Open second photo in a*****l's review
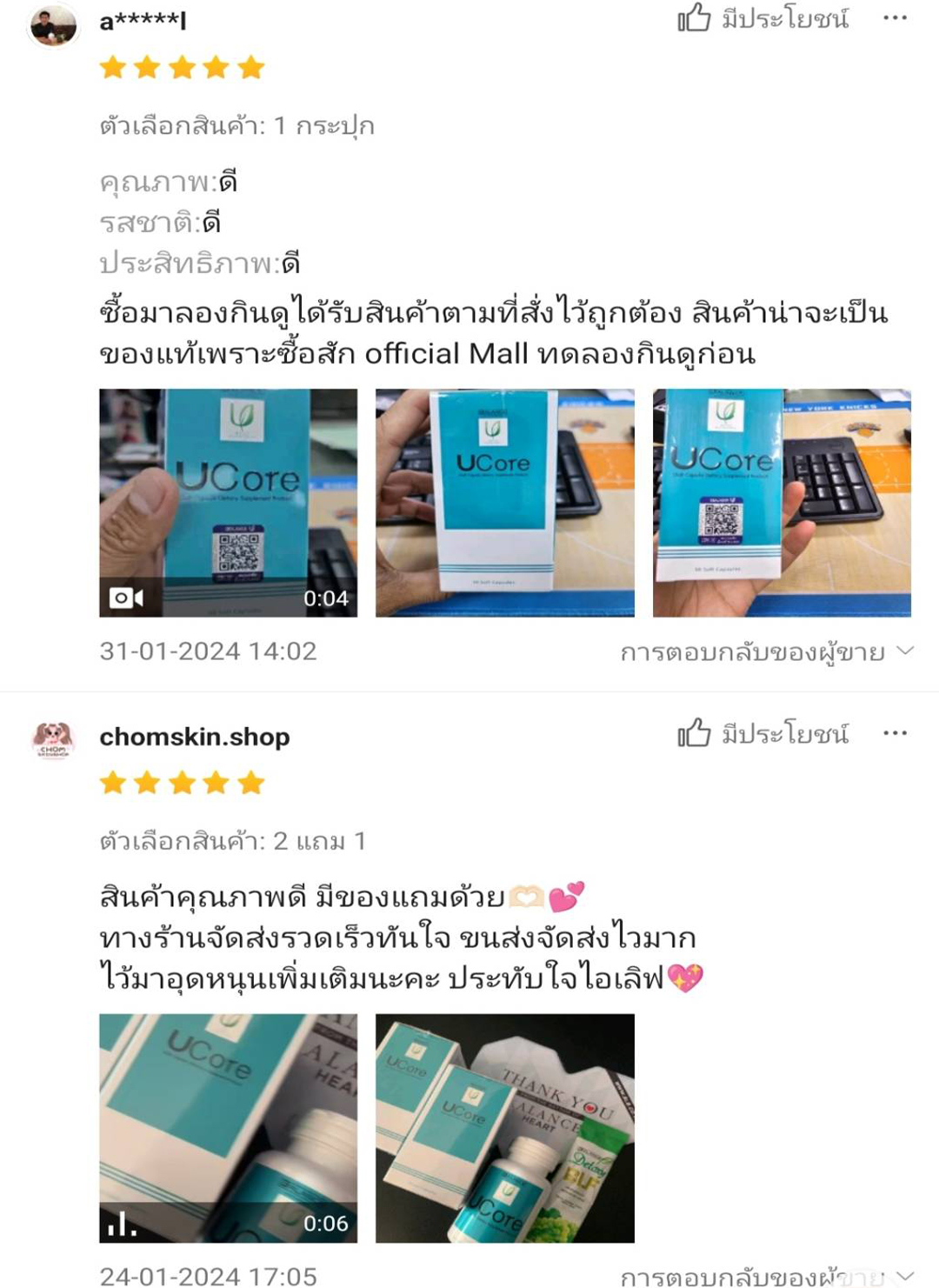The width and height of the screenshot is (939, 1288). point(504,503)
